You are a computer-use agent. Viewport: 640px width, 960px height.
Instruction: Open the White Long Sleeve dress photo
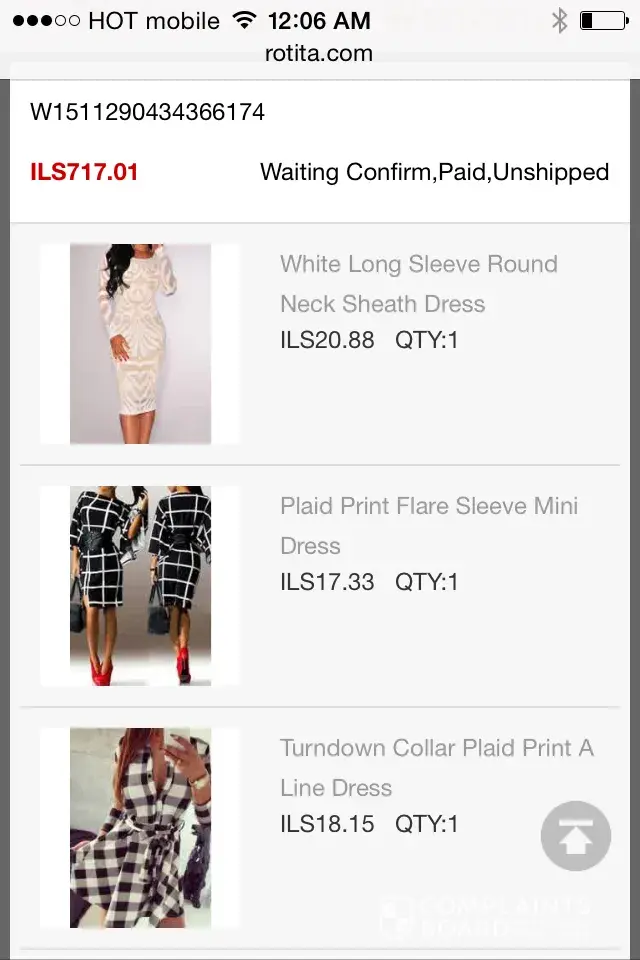pyautogui.click(x=140, y=343)
